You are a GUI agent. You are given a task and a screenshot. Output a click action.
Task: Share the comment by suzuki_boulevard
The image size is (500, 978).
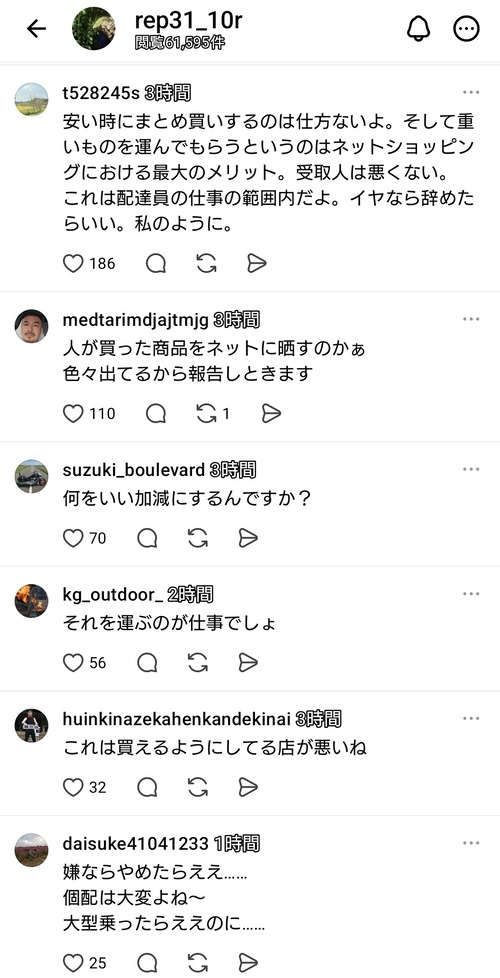pyautogui.click(x=248, y=538)
